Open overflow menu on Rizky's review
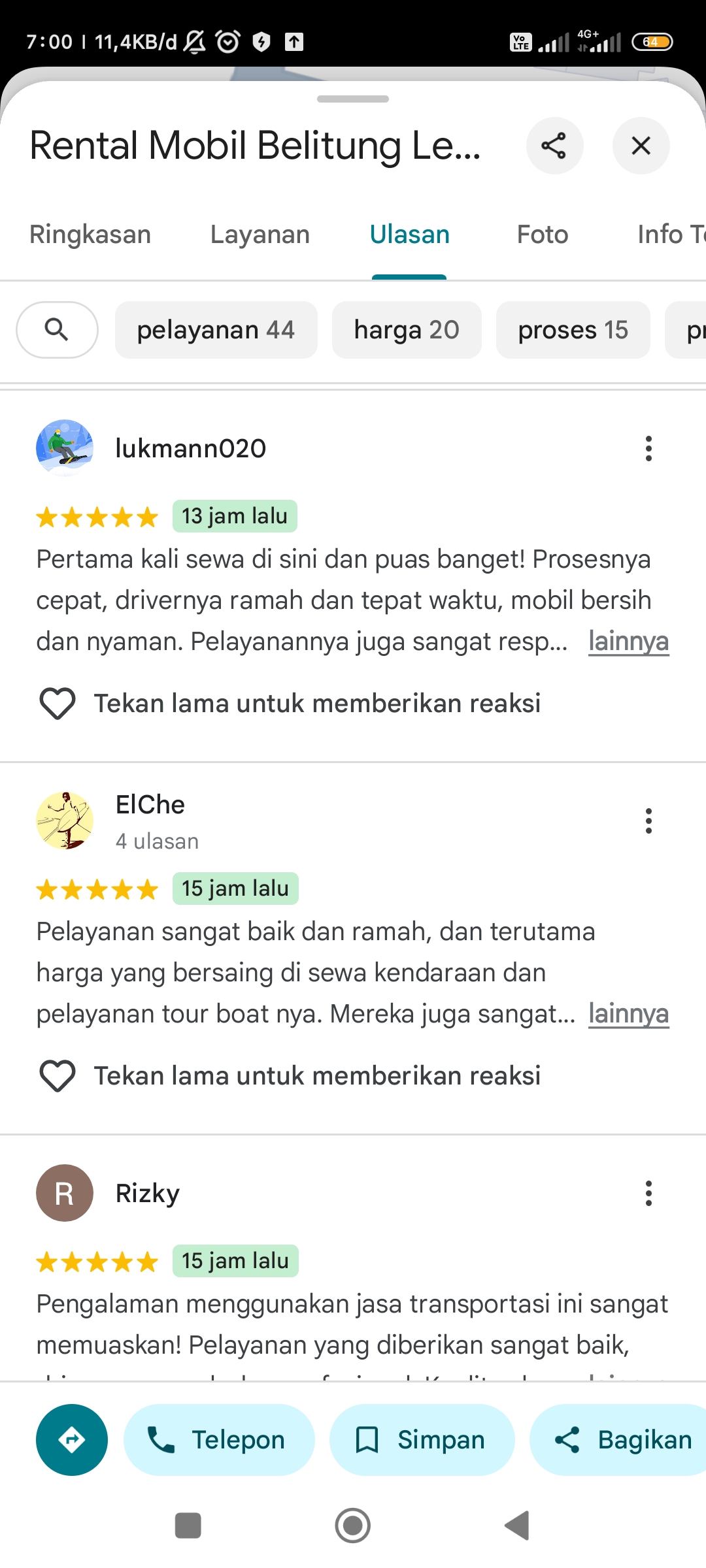706x1568 pixels. point(648,1194)
